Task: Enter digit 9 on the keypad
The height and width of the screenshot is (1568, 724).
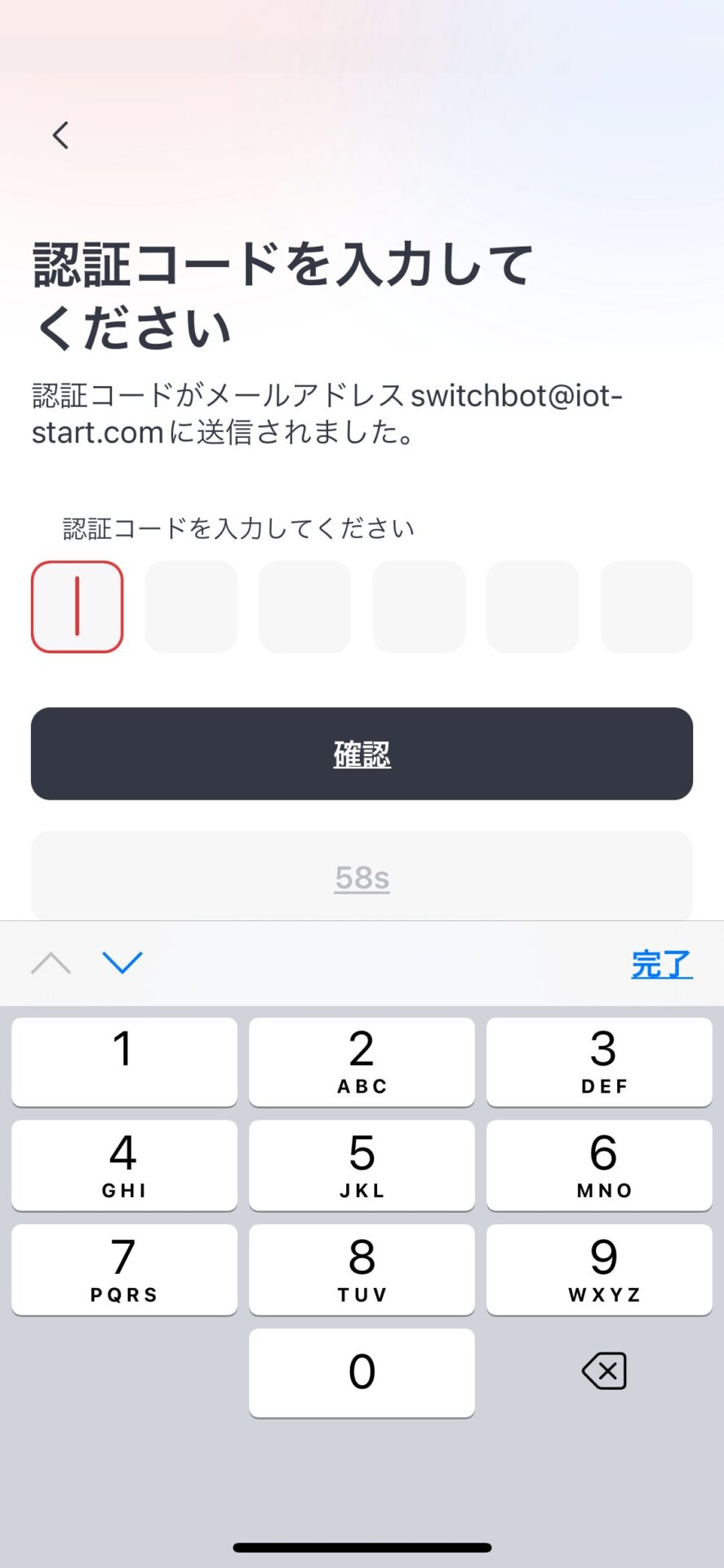Action: click(x=599, y=1269)
